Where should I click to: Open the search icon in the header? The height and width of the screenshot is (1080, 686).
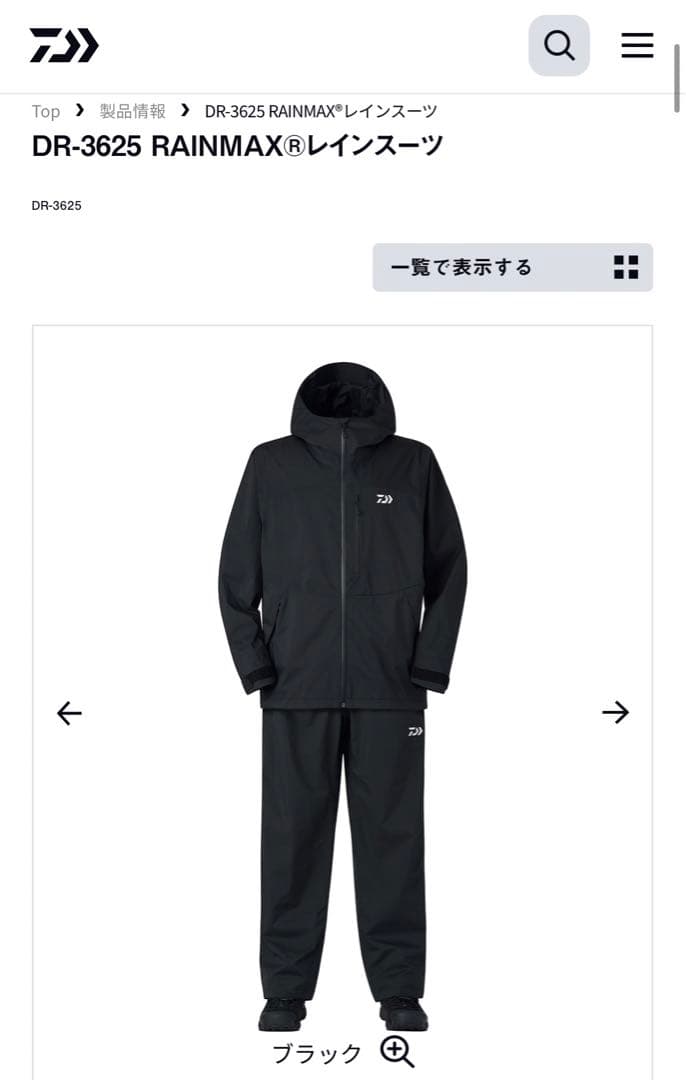[x=559, y=46]
